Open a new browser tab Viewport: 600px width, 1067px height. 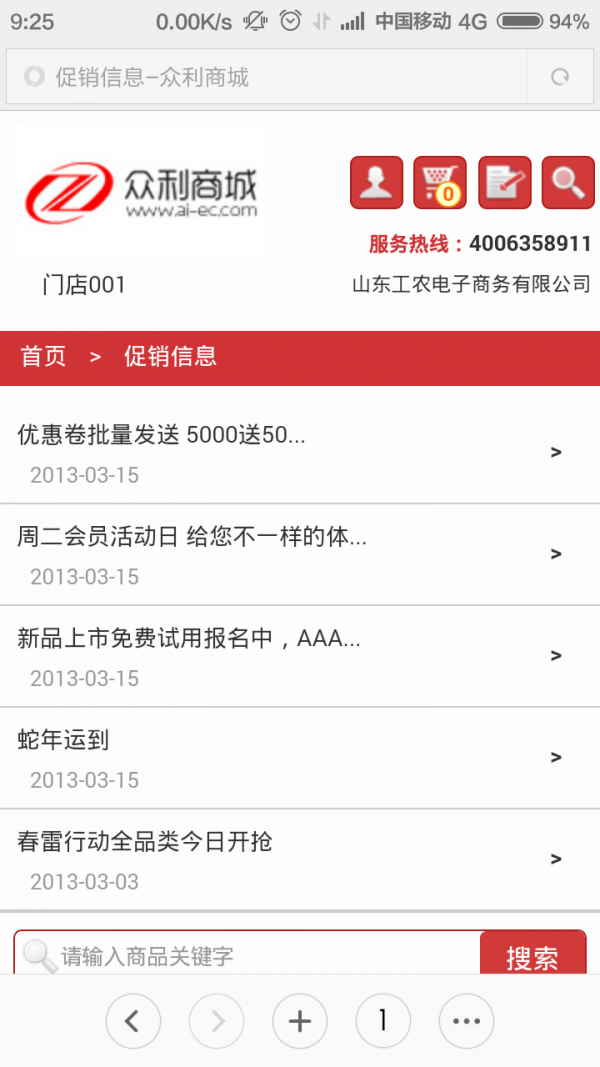click(300, 1021)
